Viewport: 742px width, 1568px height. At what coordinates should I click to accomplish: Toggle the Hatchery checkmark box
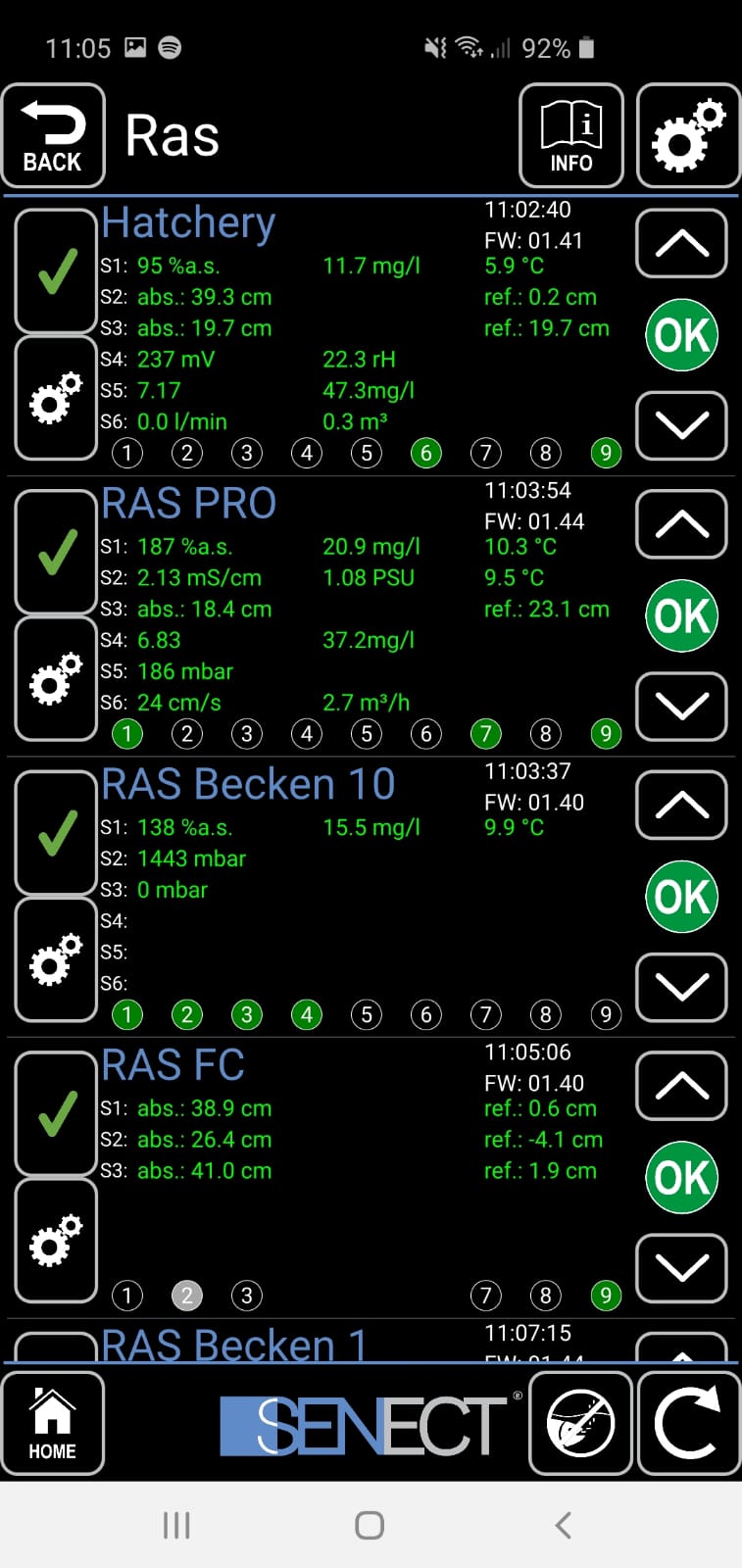coord(56,271)
